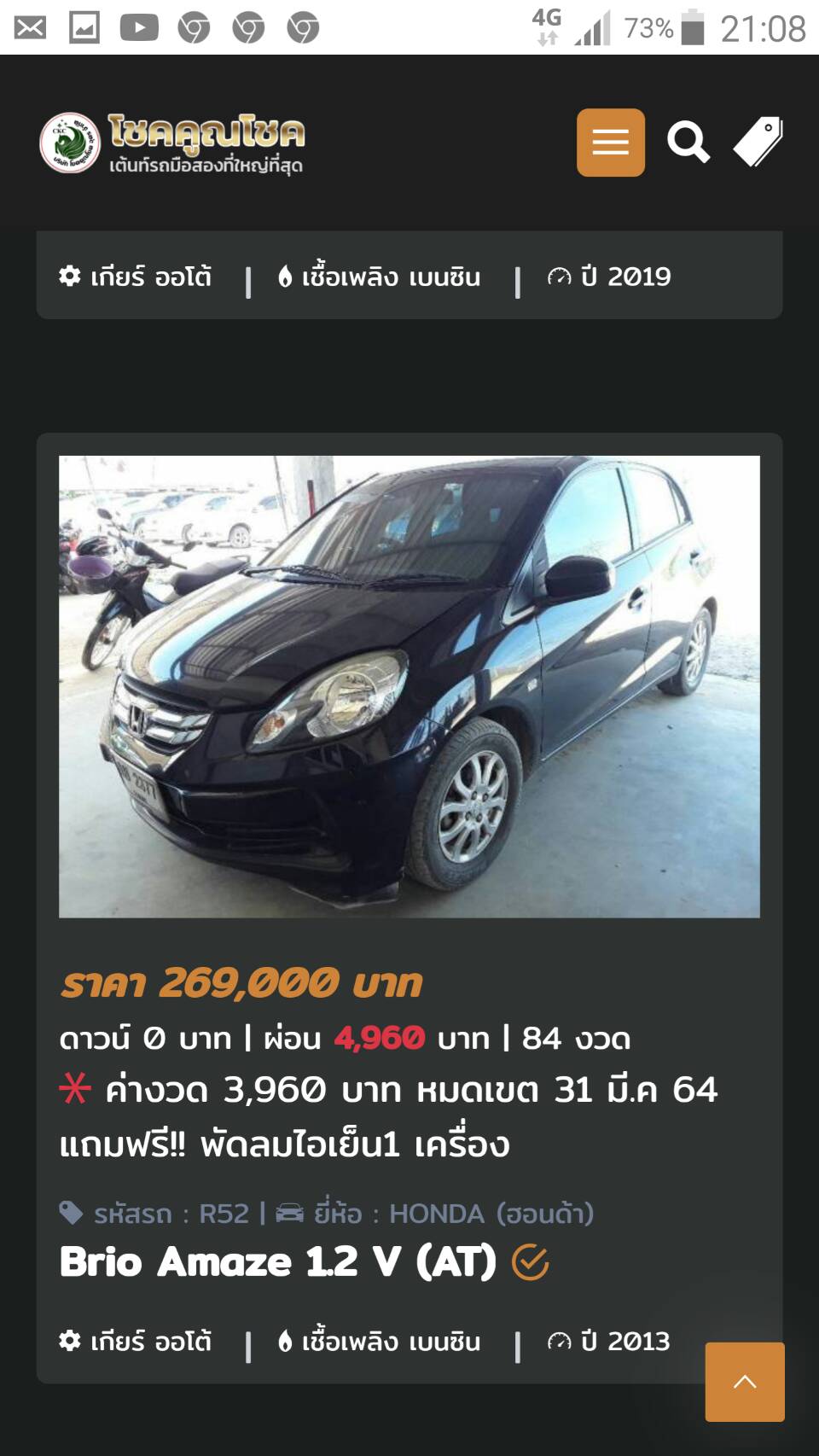Open the 2019 car card above
819x1456 pixels.
(x=409, y=275)
